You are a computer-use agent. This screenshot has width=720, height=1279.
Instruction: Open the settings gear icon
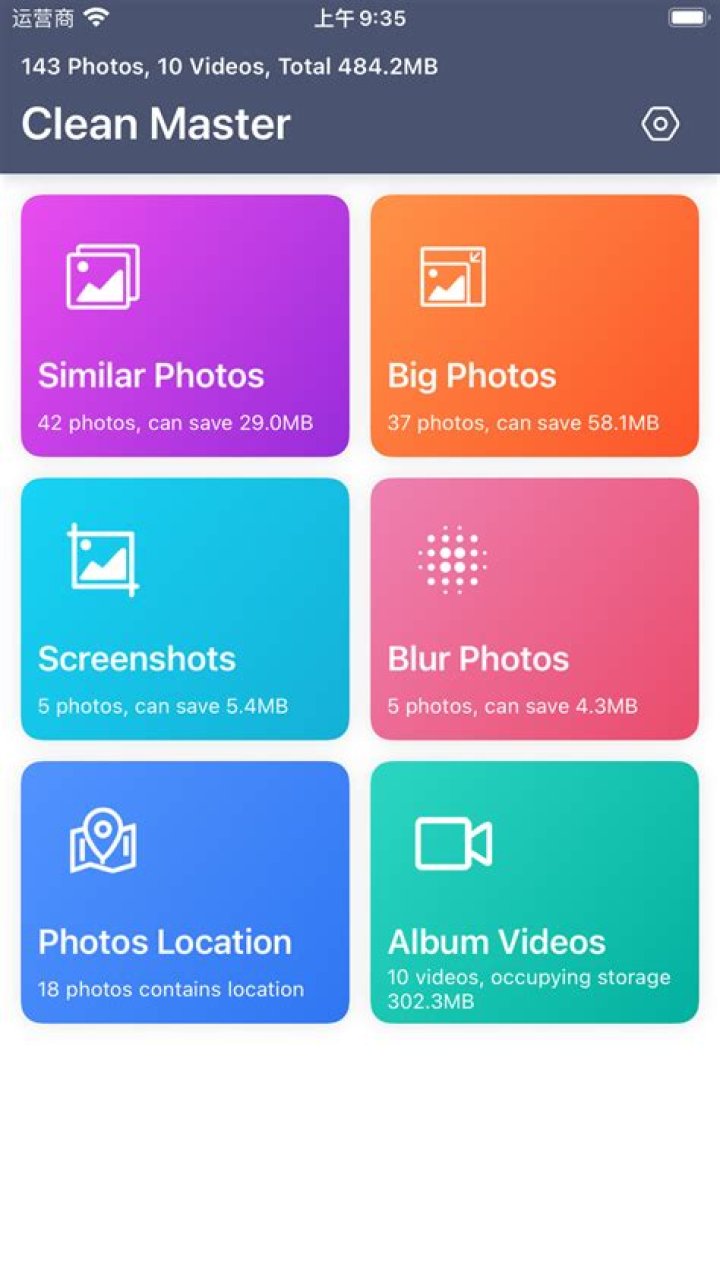(x=660, y=123)
